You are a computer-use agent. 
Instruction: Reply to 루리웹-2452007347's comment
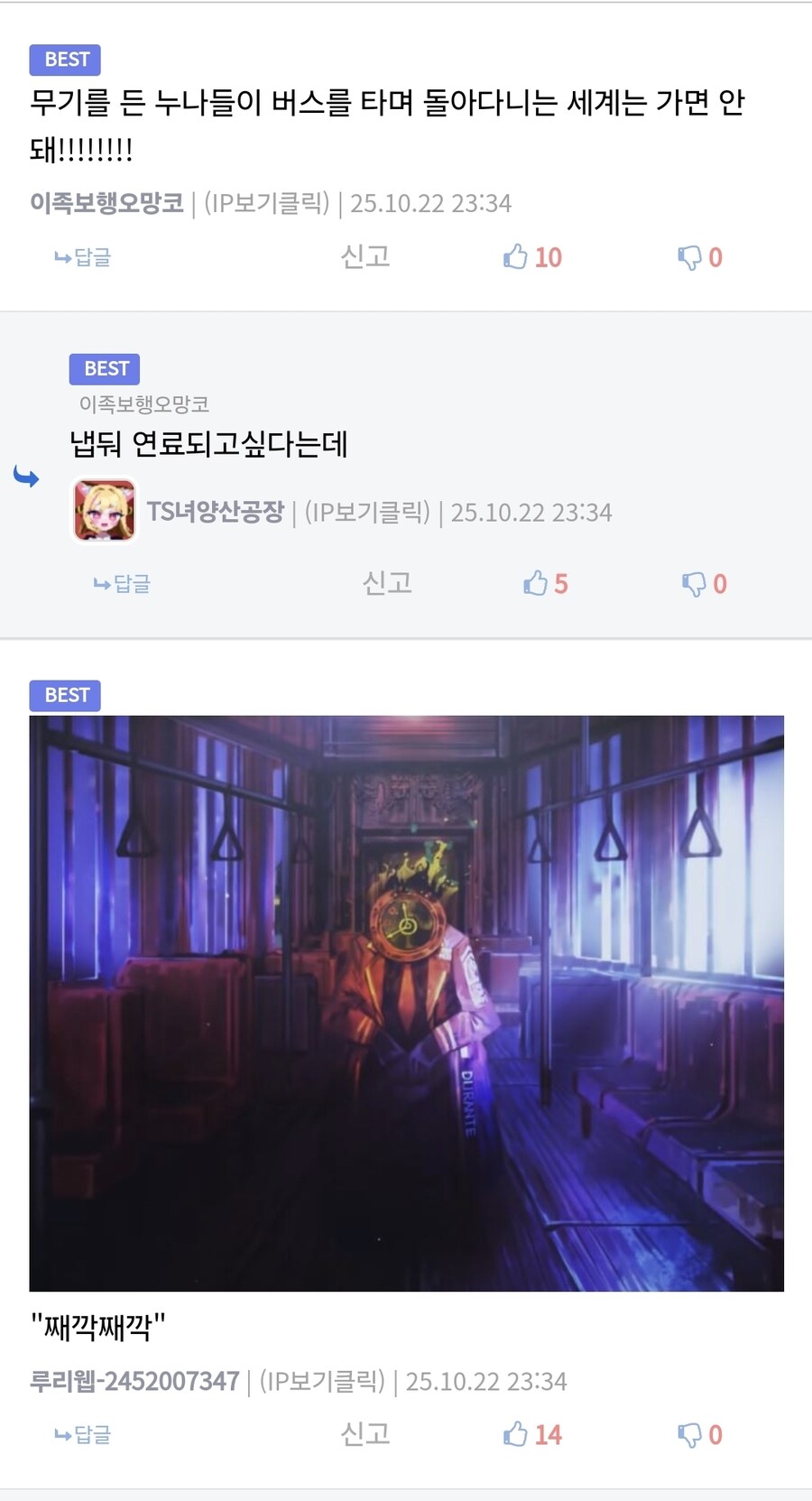[x=83, y=1435]
